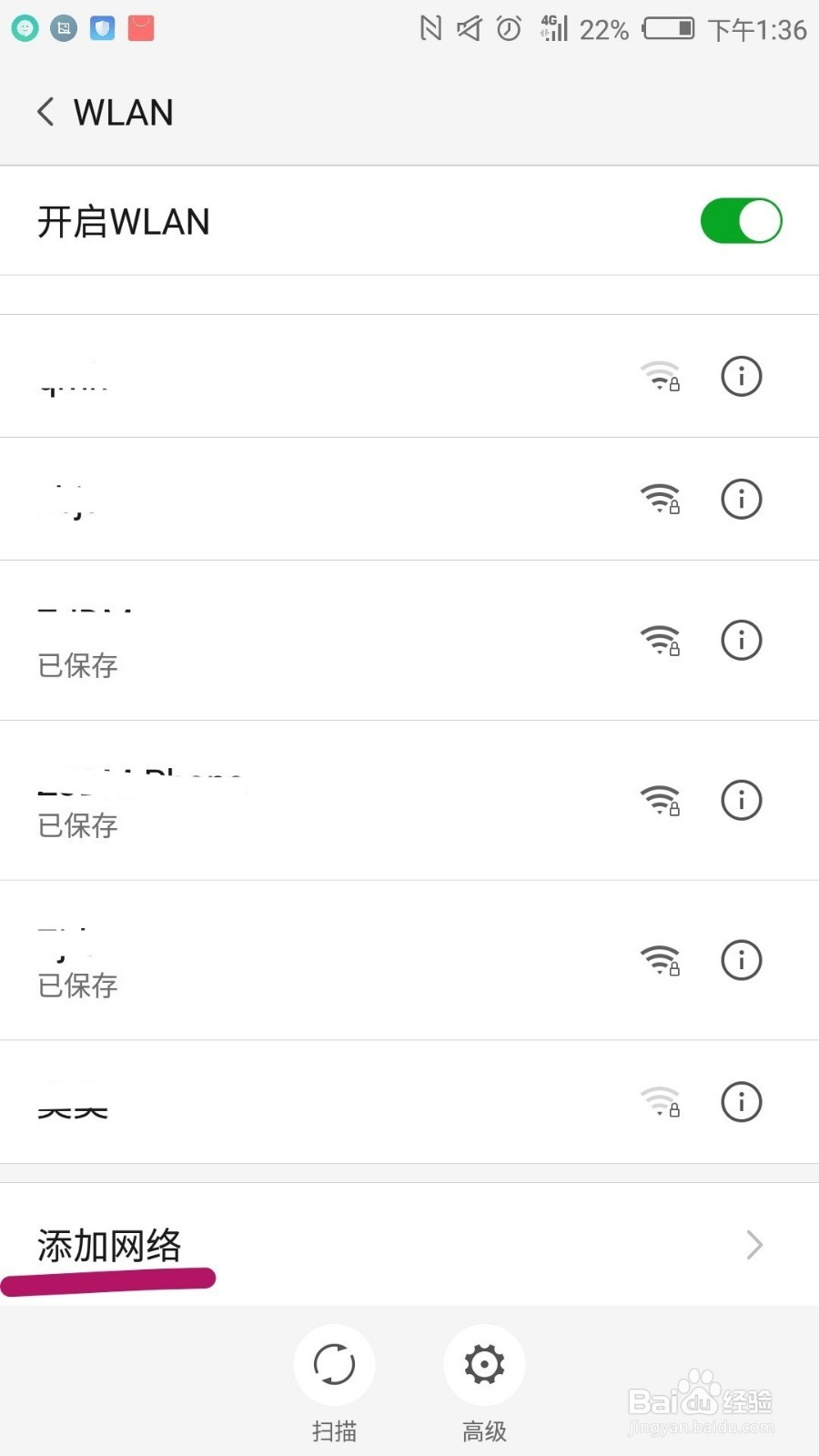The height and width of the screenshot is (1456, 819).
Task: Select the WLAN title header
Action: pyautogui.click(x=124, y=111)
